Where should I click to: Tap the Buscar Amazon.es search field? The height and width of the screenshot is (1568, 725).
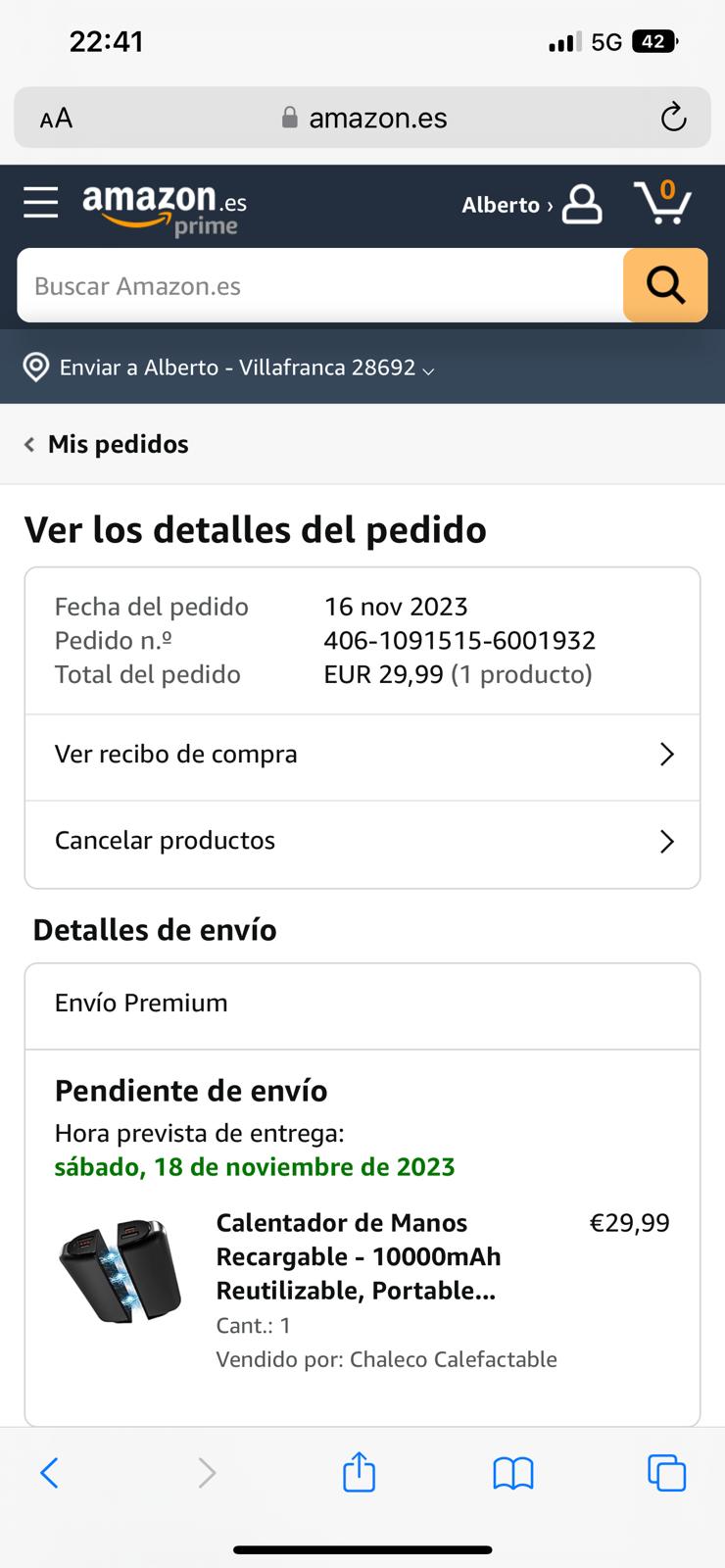click(320, 285)
